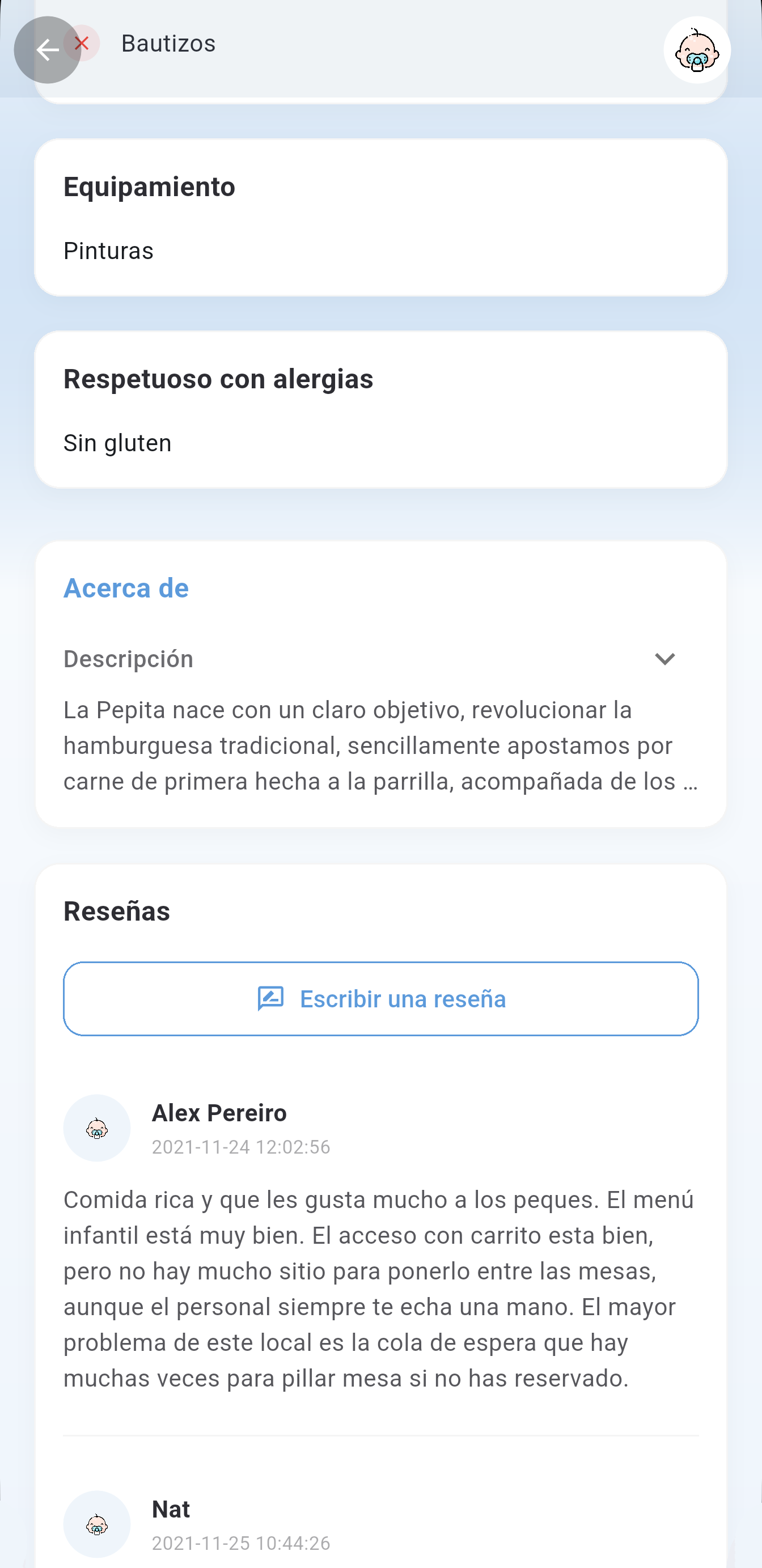Image resolution: width=762 pixels, height=1568 pixels.
Task: Click the speech-bubble review icon
Action: (x=272, y=998)
